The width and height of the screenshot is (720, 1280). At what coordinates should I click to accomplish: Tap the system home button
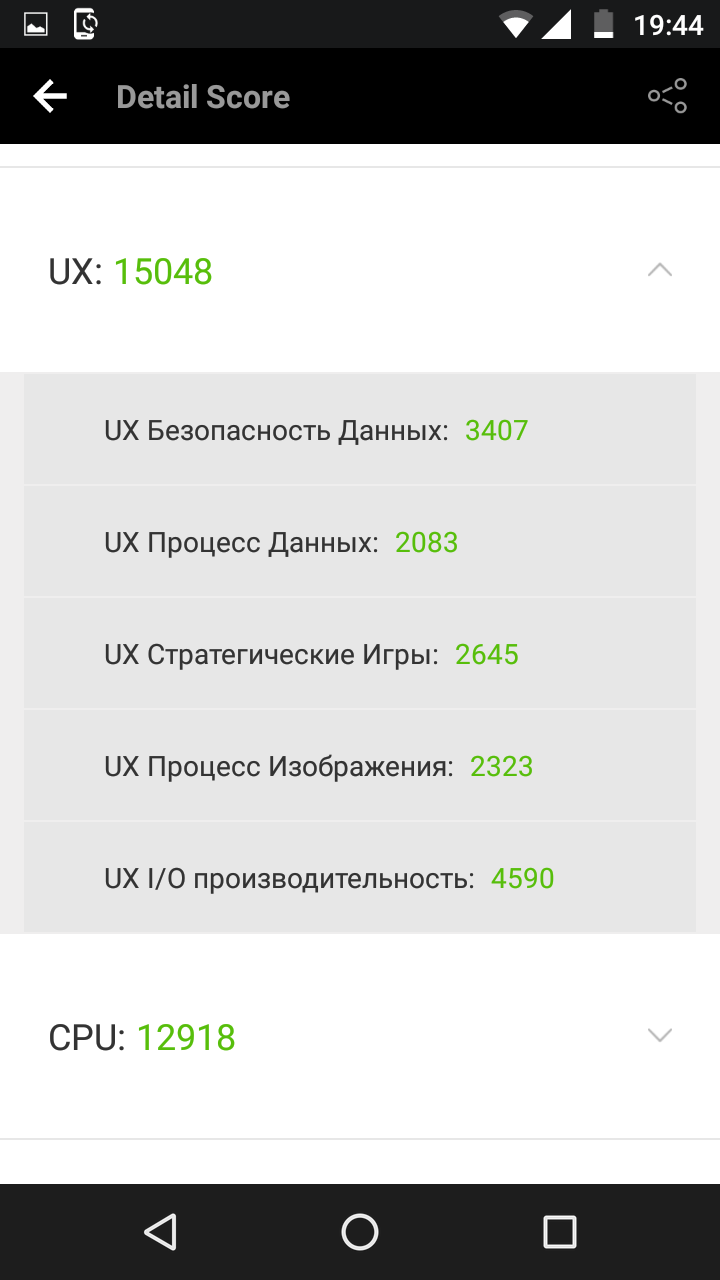(x=360, y=1232)
